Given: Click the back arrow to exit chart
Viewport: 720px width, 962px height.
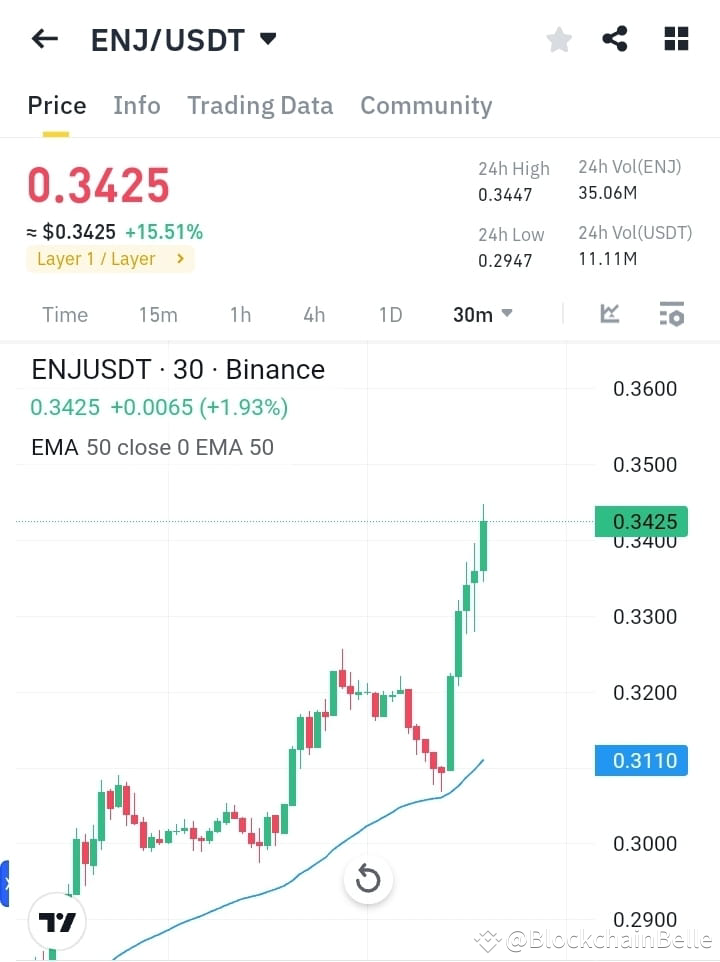Looking at the screenshot, I should click(43, 38).
